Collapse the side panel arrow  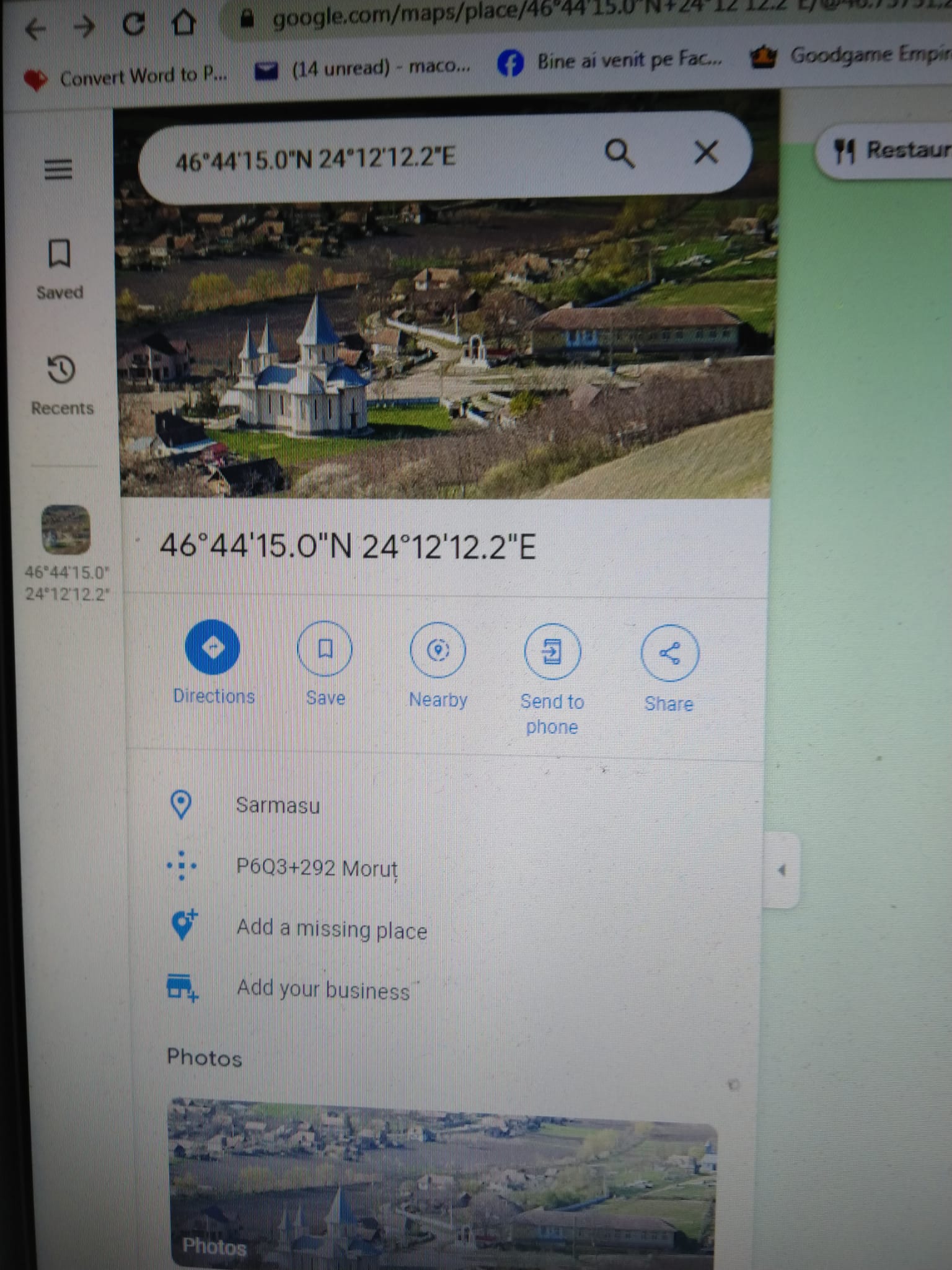tap(782, 870)
